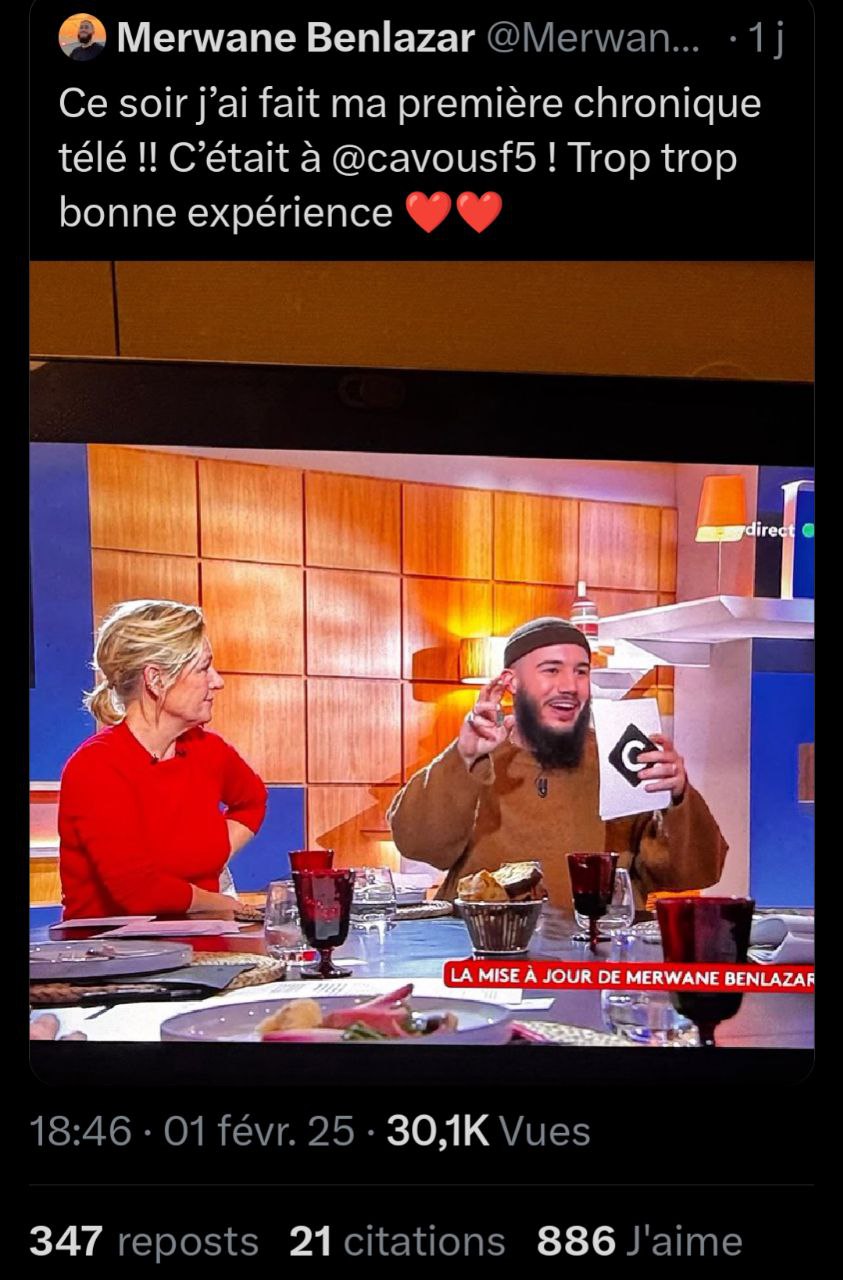View the list of 347 reposts
Viewport: 843px width, 1280px height.
143,1241
